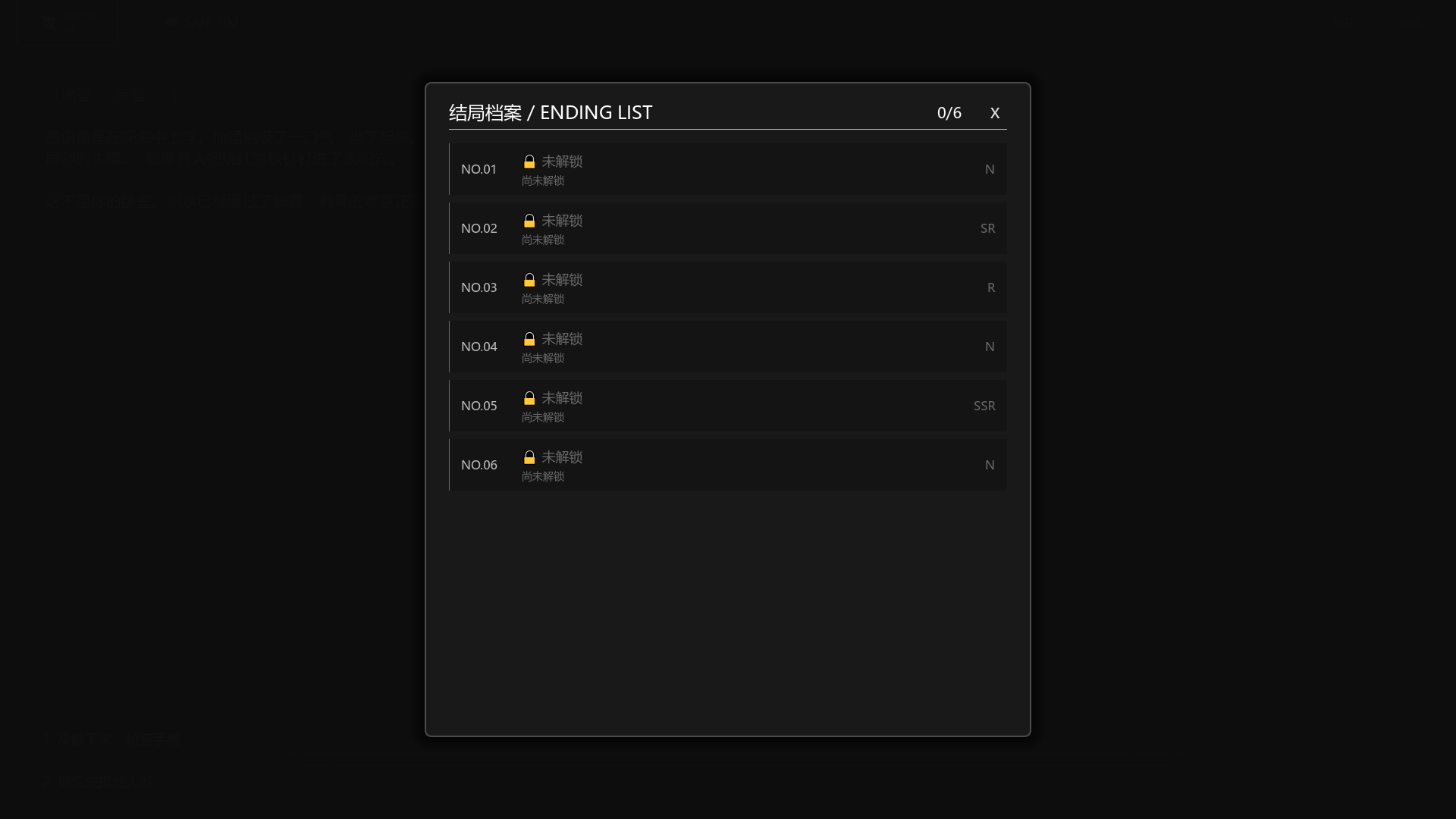Image resolution: width=1456 pixels, height=819 pixels.
Task: Close the ending list dialog
Action: click(994, 113)
